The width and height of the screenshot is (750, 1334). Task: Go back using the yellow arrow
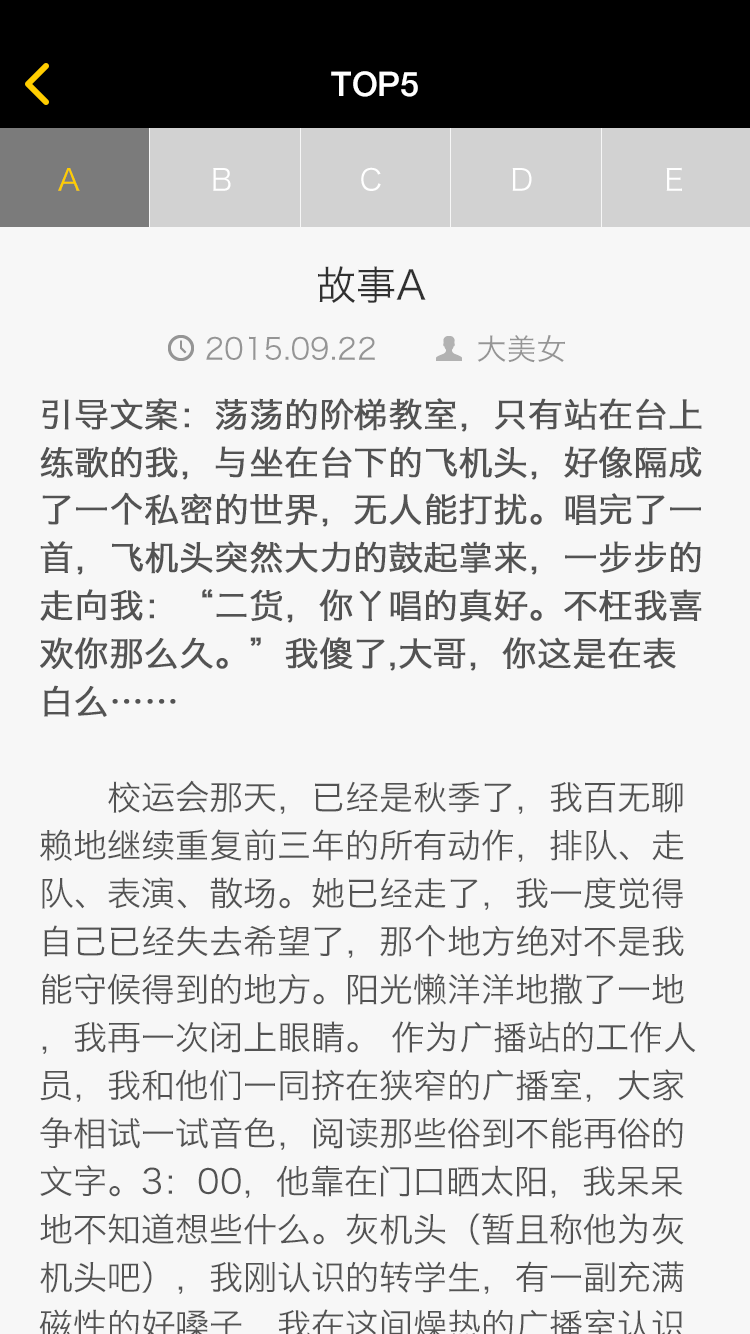[x=38, y=84]
